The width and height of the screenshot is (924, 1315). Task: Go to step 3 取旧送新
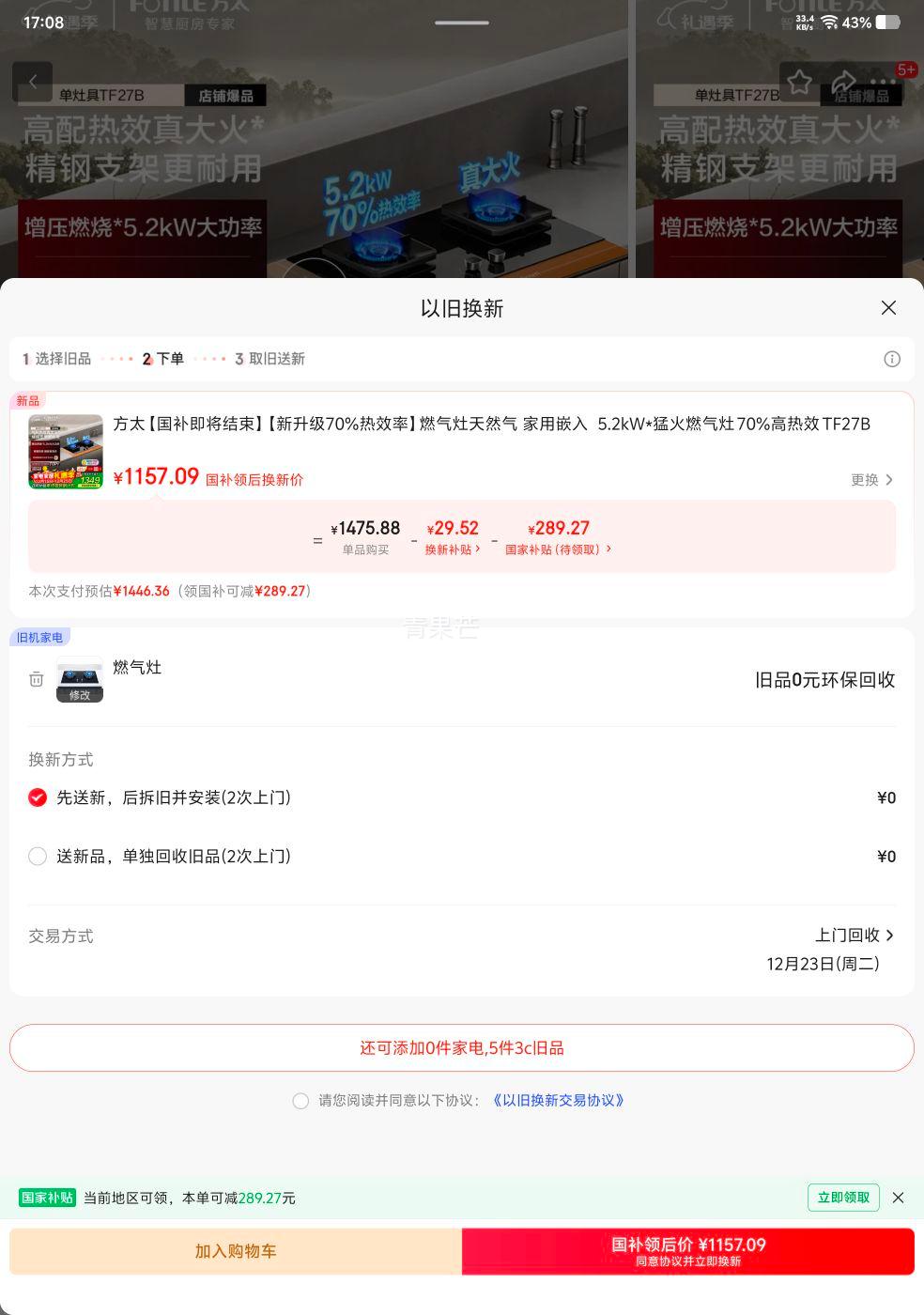269,359
